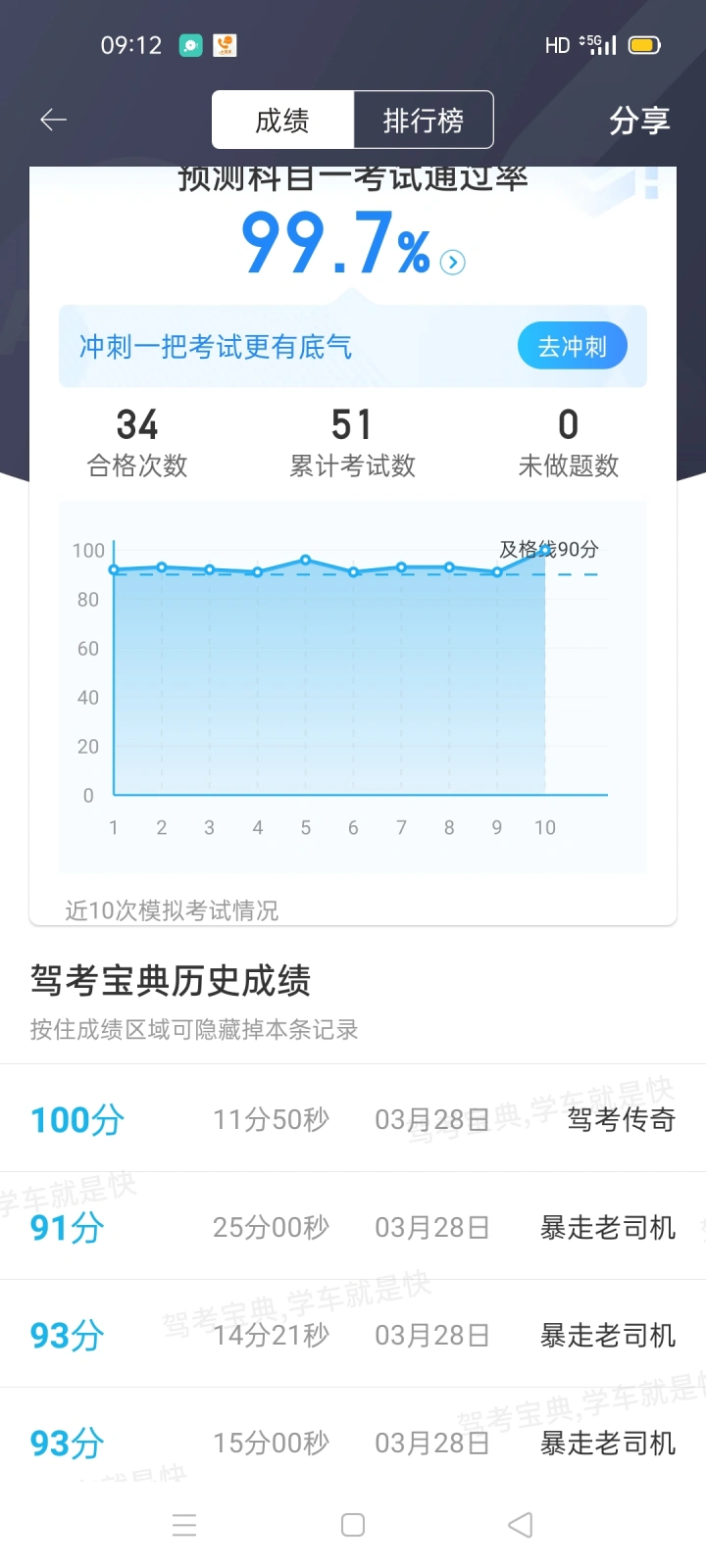This screenshot has height=1568, width=706.
Task: Tap the system home button
Action: [x=353, y=1525]
